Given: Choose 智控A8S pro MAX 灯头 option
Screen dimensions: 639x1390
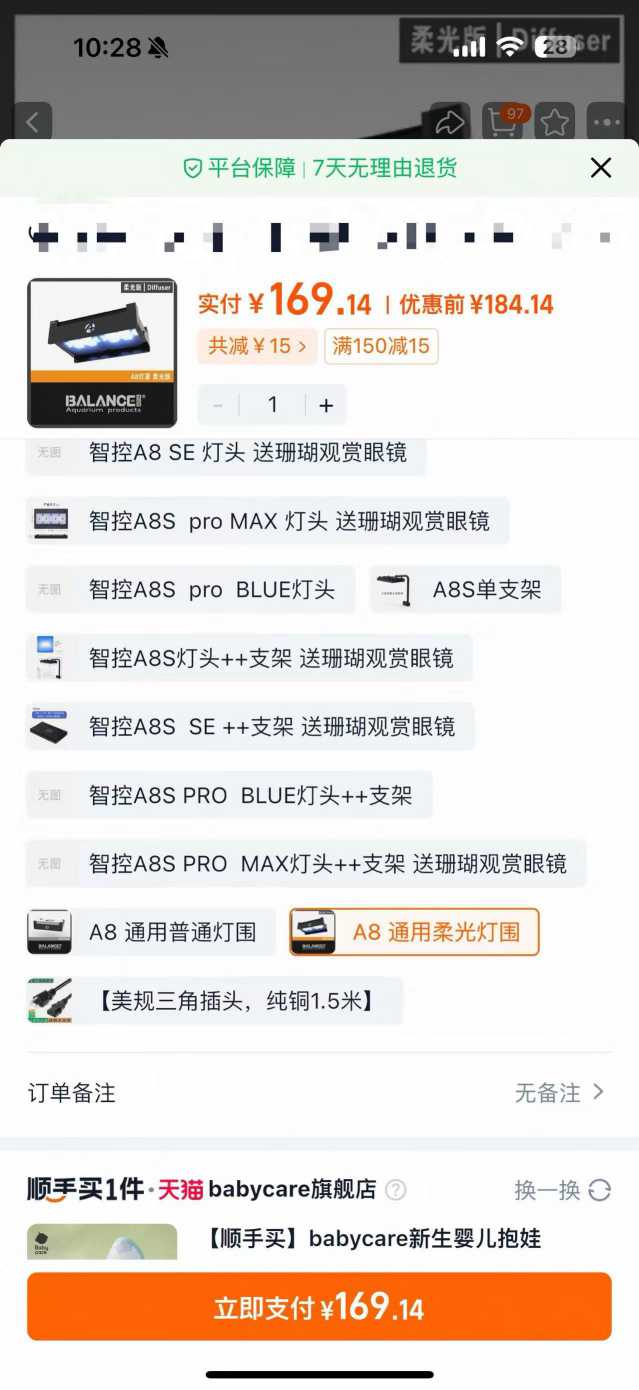Looking at the screenshot, I should coord(267,521).
